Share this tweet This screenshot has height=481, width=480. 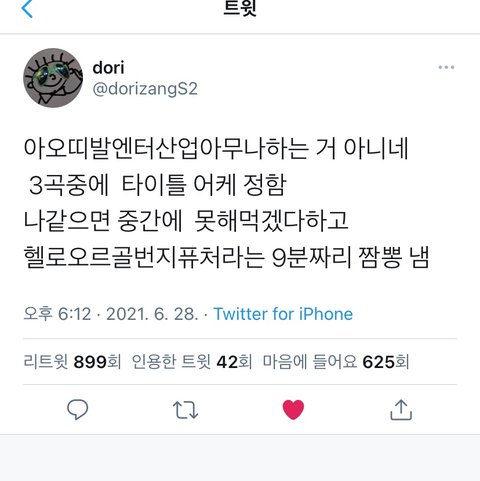tap(401, 410)
